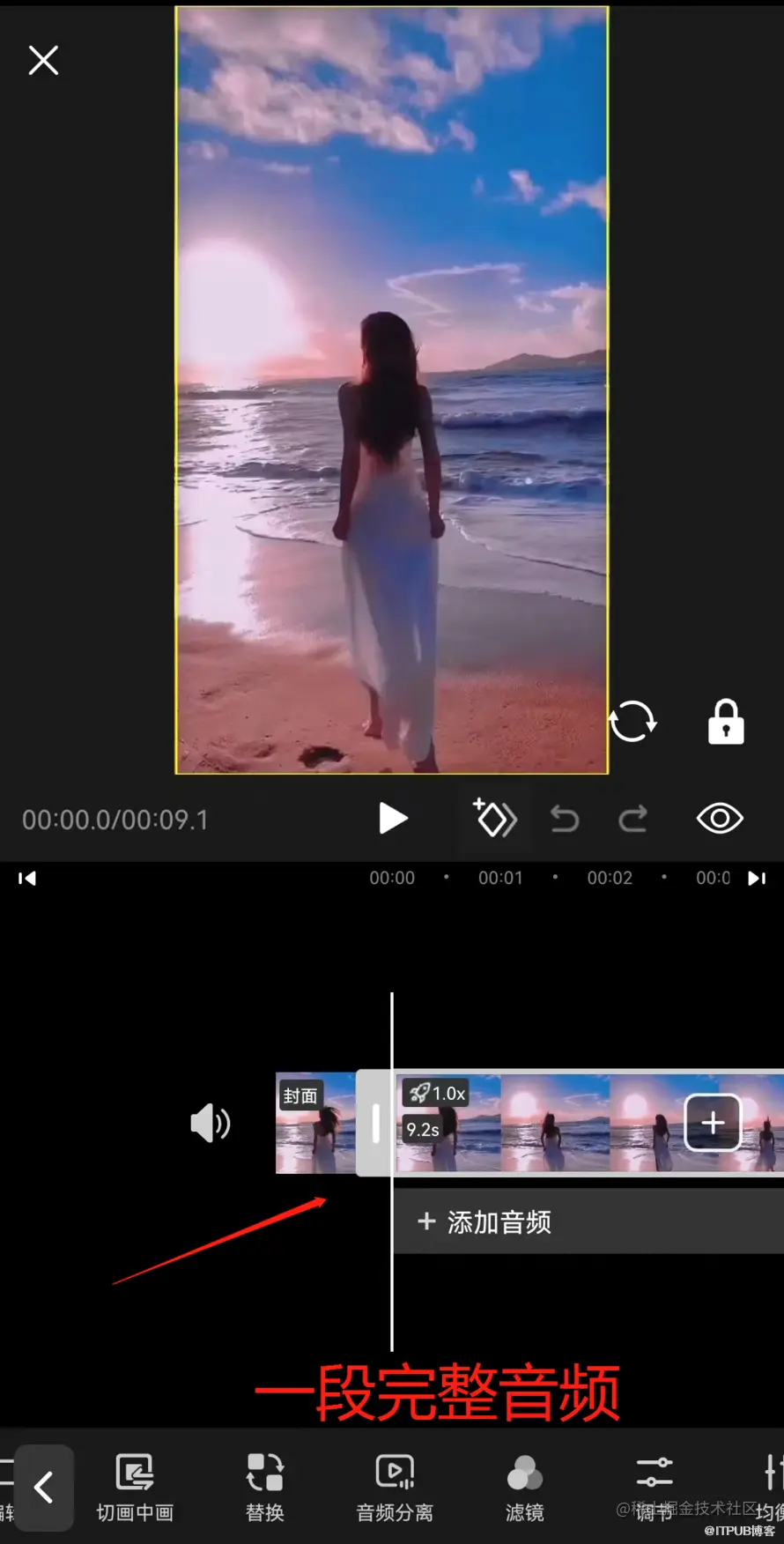Redo the last edit
Screen dimensions: 784x1544
(632, 819)
